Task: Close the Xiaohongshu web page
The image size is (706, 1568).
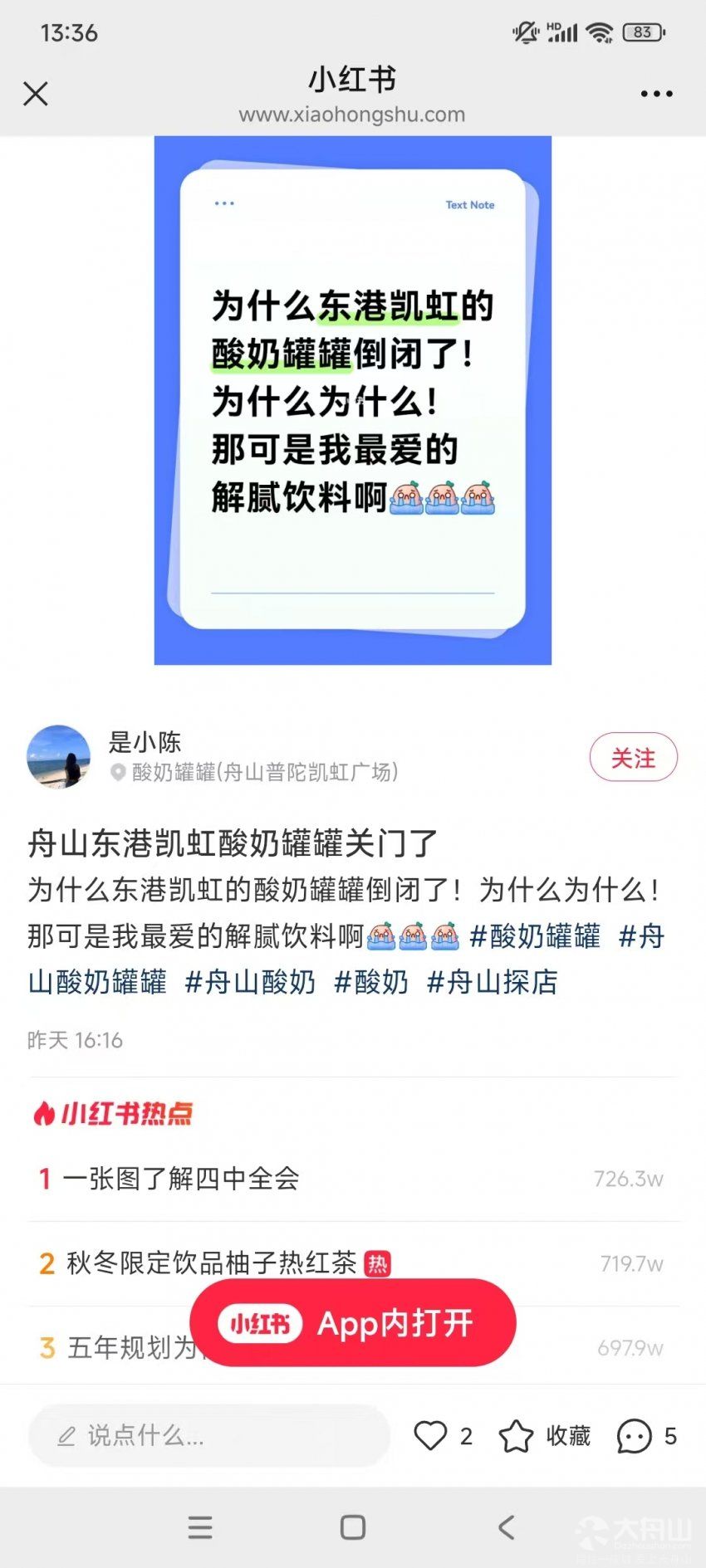Action: click(36, 94)
